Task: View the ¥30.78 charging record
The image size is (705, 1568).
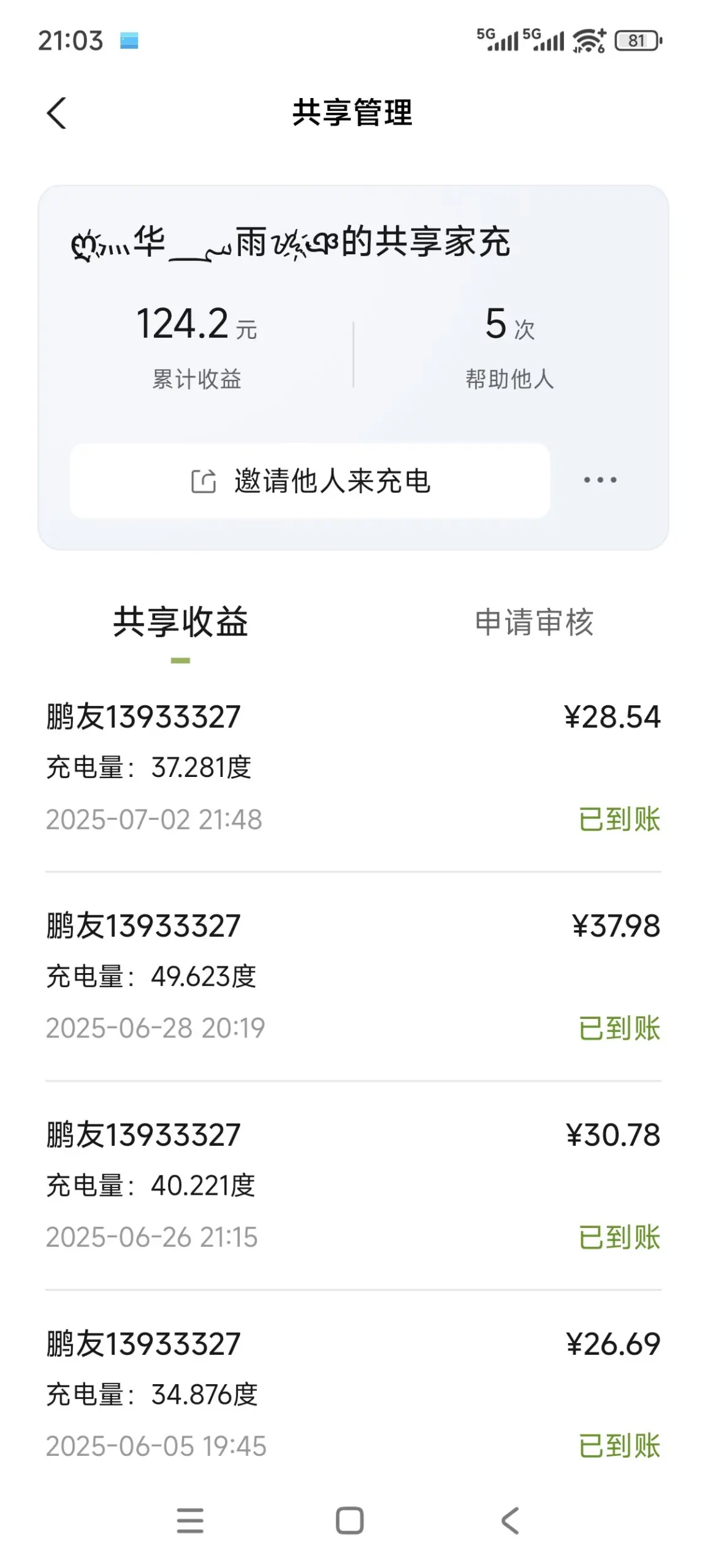Action: click(x=352, y=1185)
